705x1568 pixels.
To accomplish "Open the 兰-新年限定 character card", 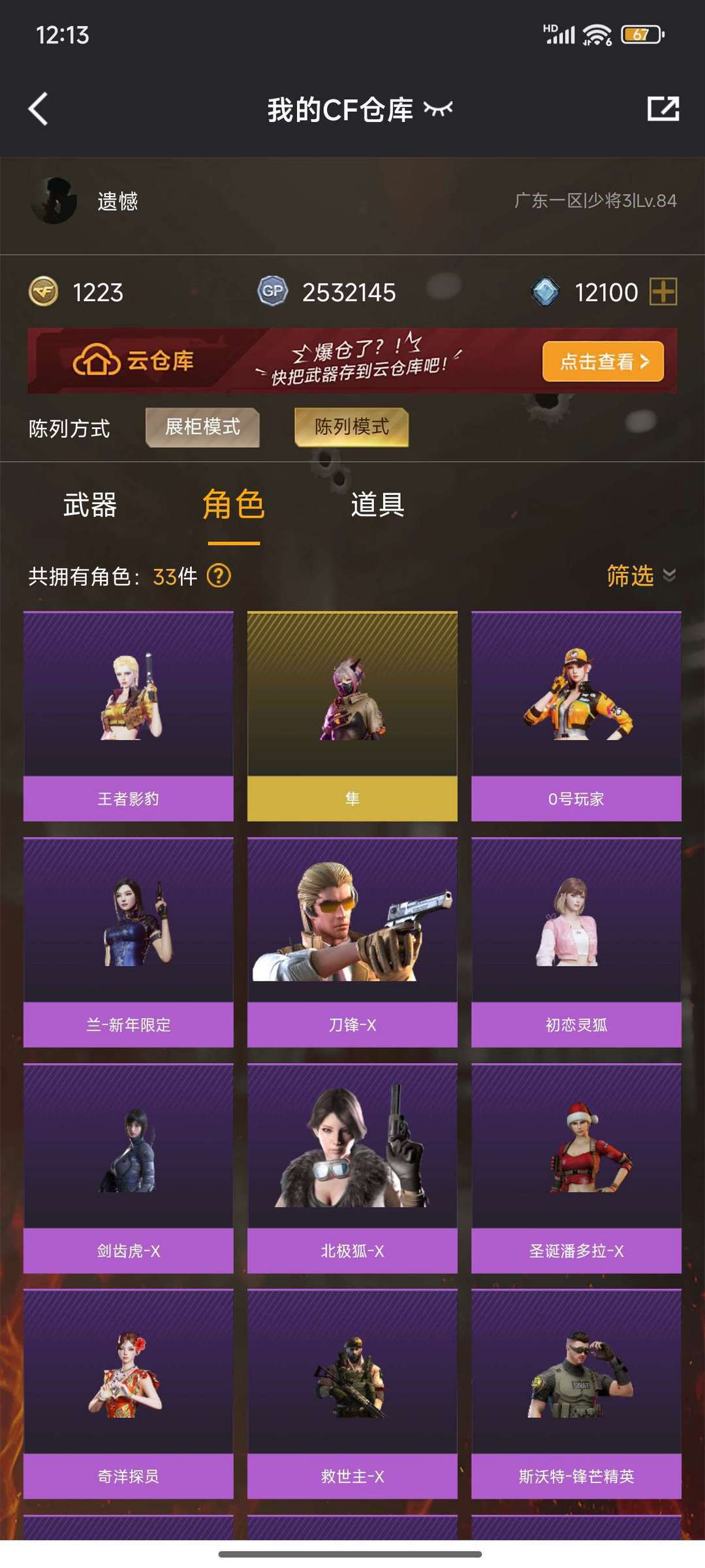I will pos(129,942).
